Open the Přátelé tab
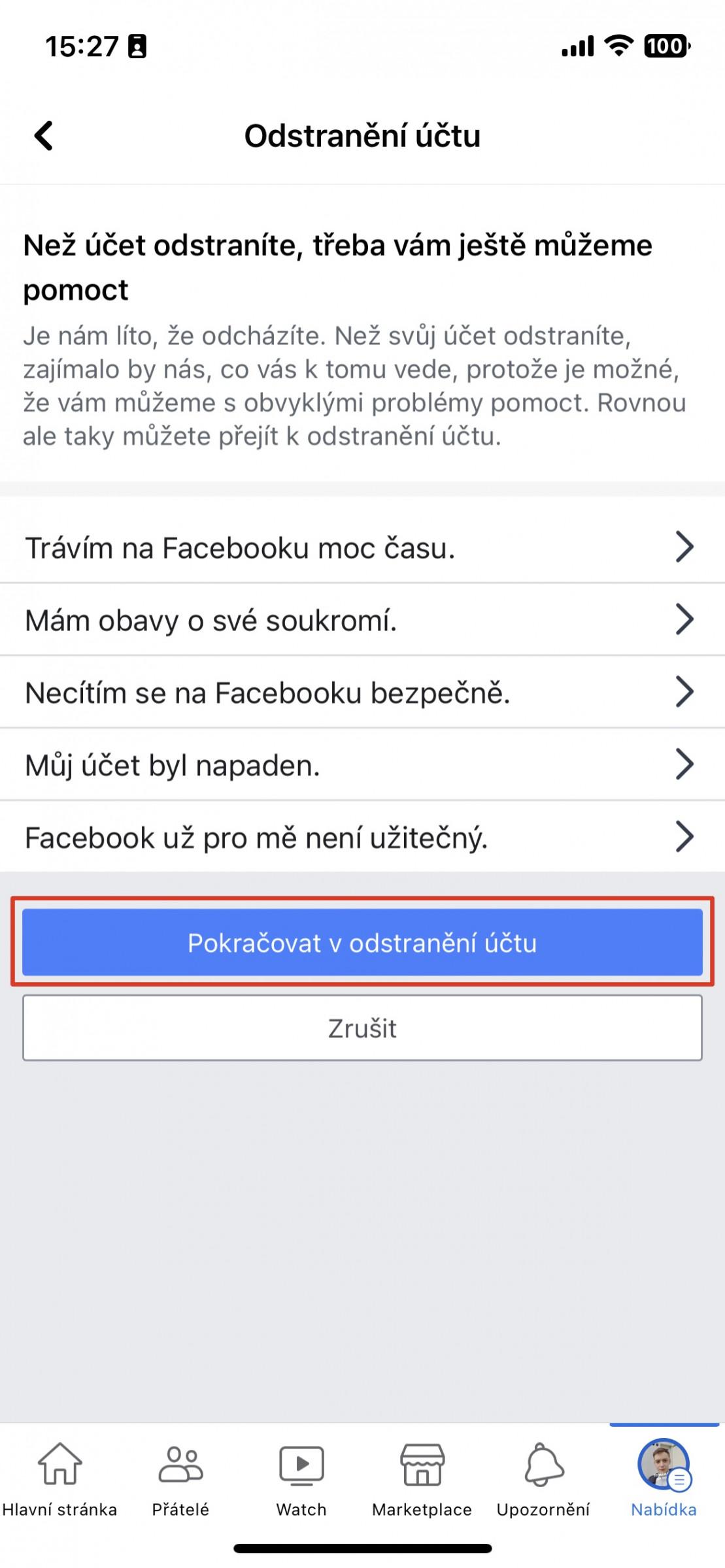Viewport: 725px width, 1568px height. coord(180,1480)
